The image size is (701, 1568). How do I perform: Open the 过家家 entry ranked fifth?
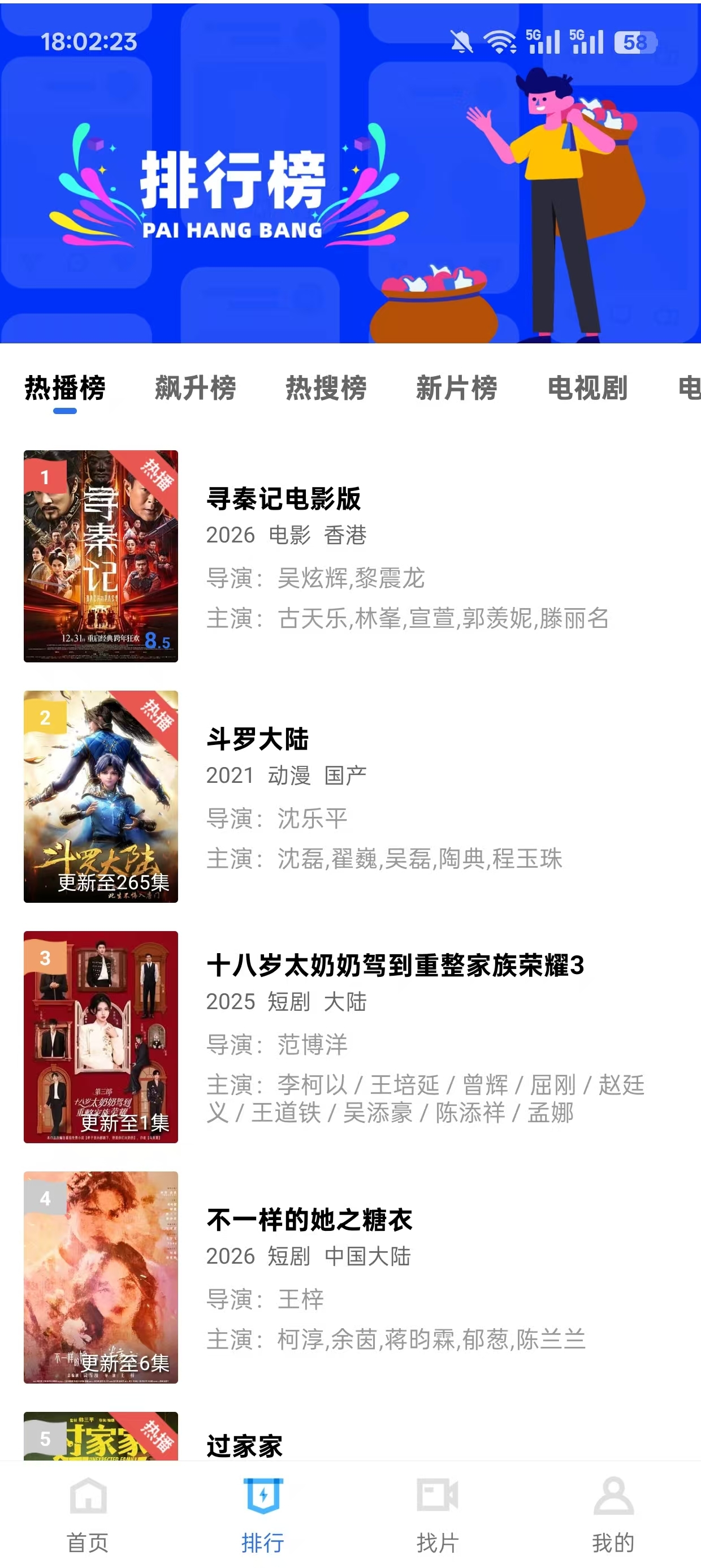point(244,1445)
